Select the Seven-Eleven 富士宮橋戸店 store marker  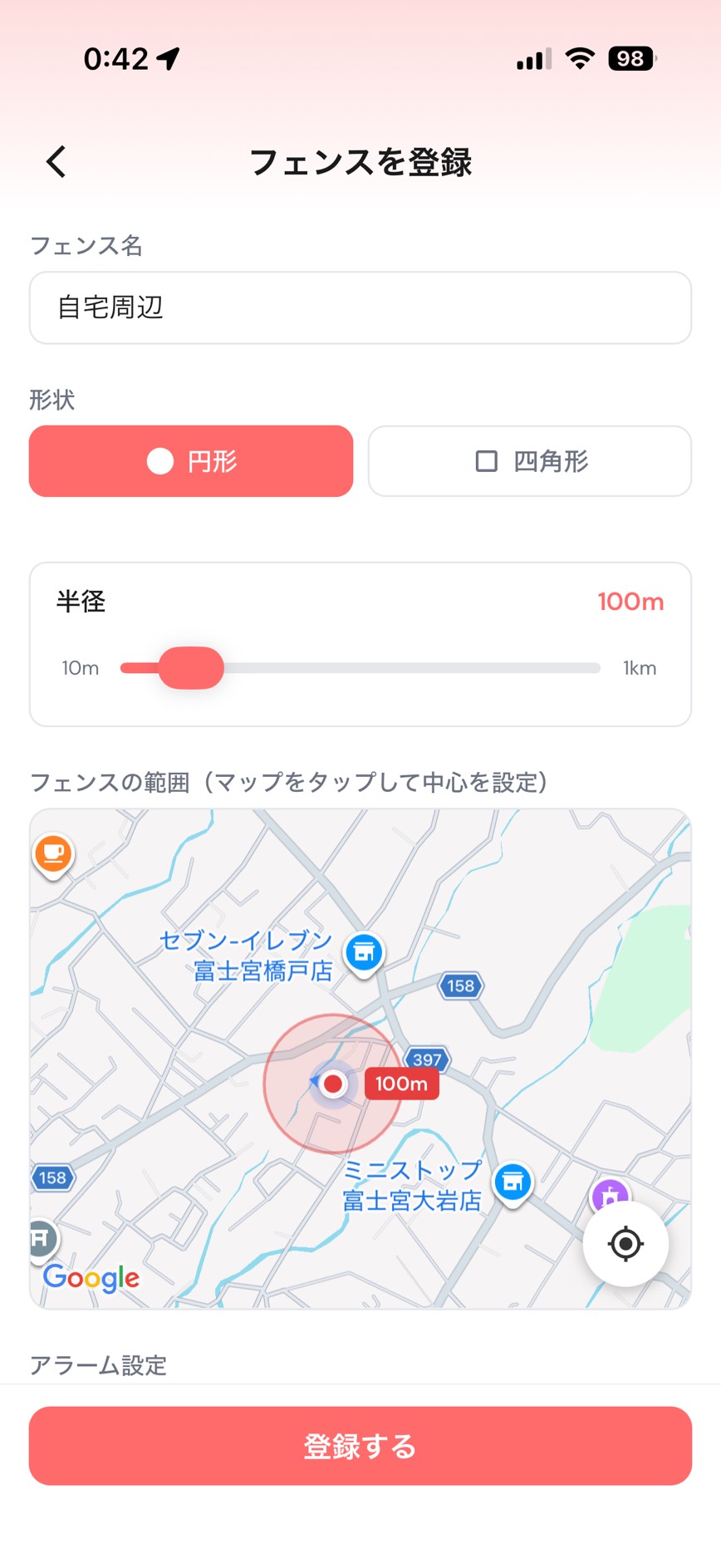(x=364, y=951)
